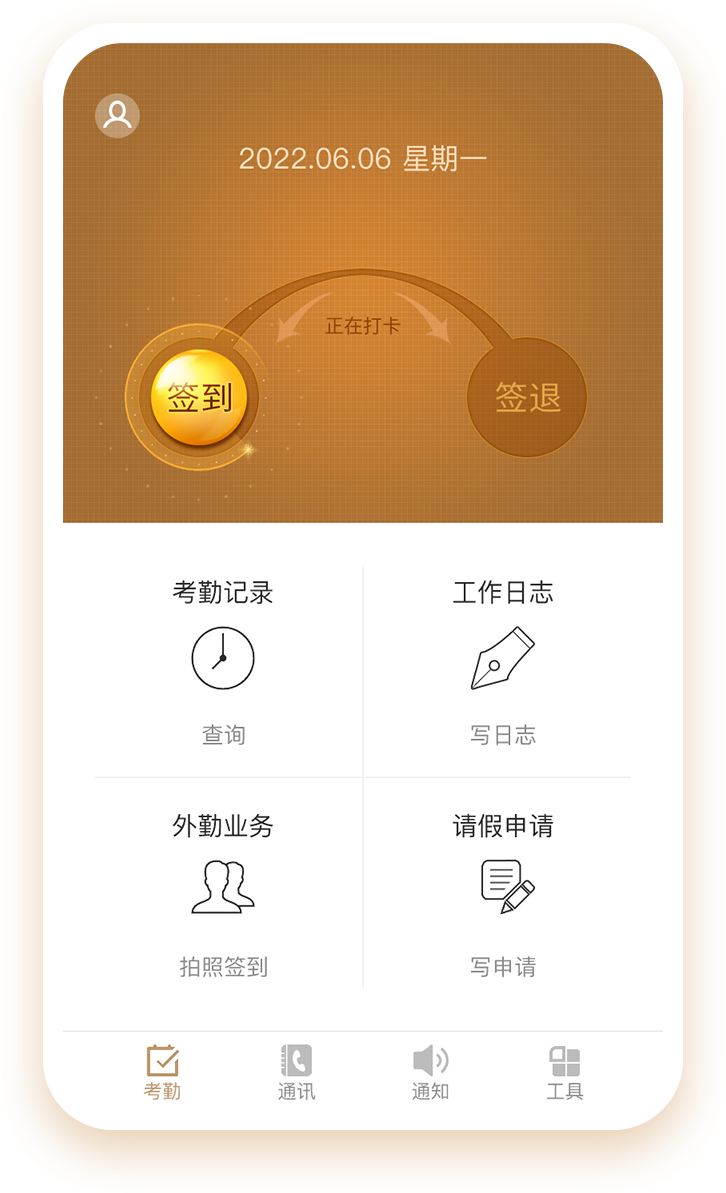726x1193 pixels.
Task: Tap the golden 签到 check-in button
Action: [199, 397]
